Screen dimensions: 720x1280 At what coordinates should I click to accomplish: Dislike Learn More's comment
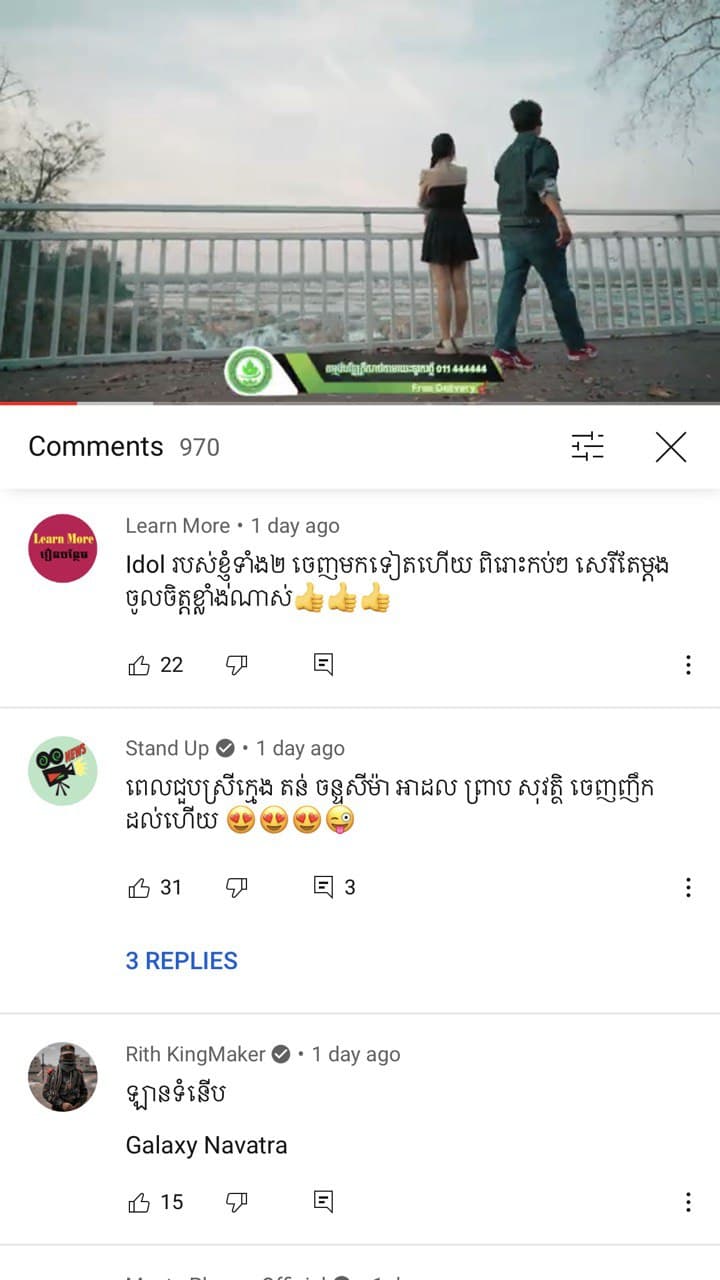click(236, 665)
